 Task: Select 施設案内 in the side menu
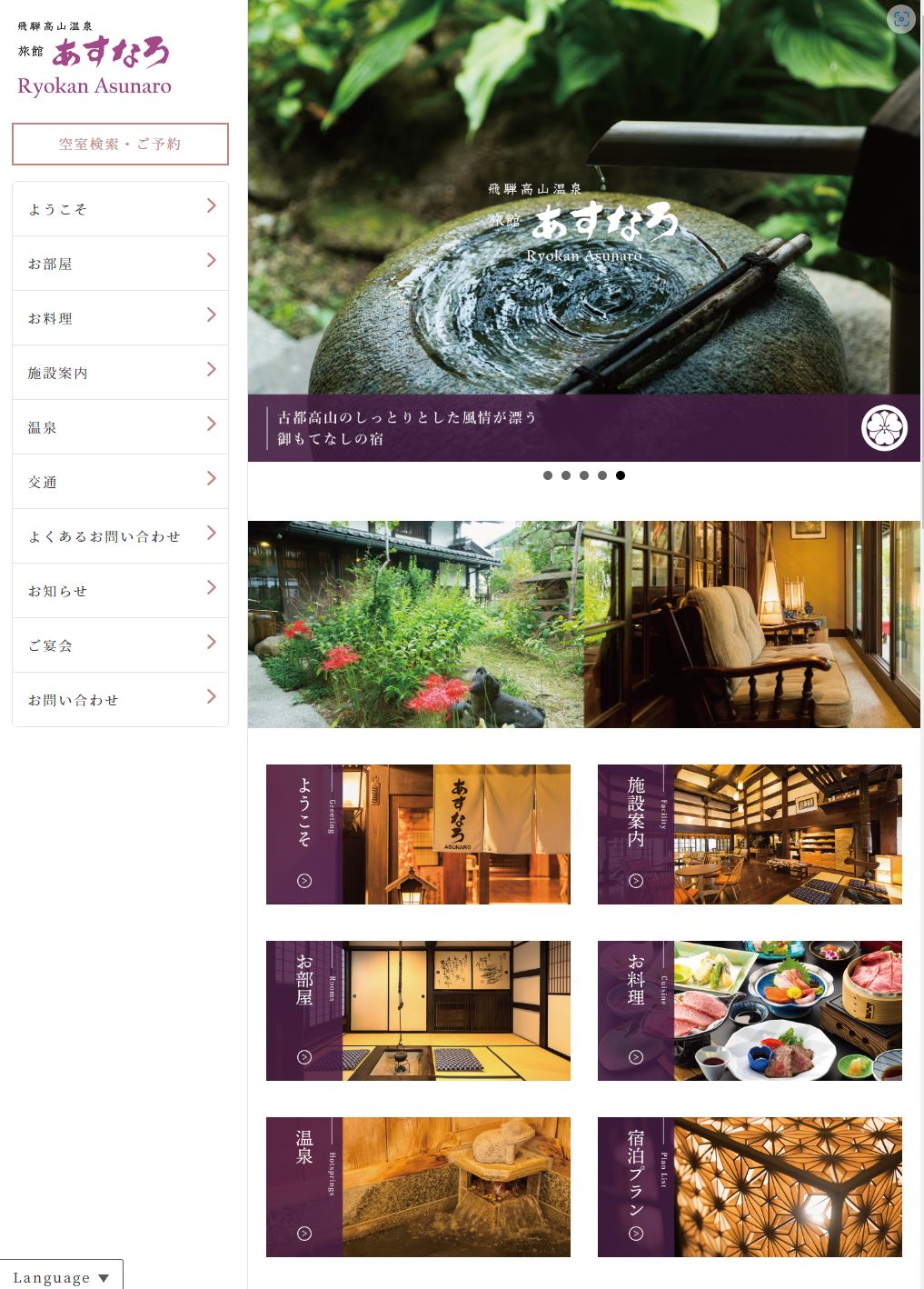(120, 373)
